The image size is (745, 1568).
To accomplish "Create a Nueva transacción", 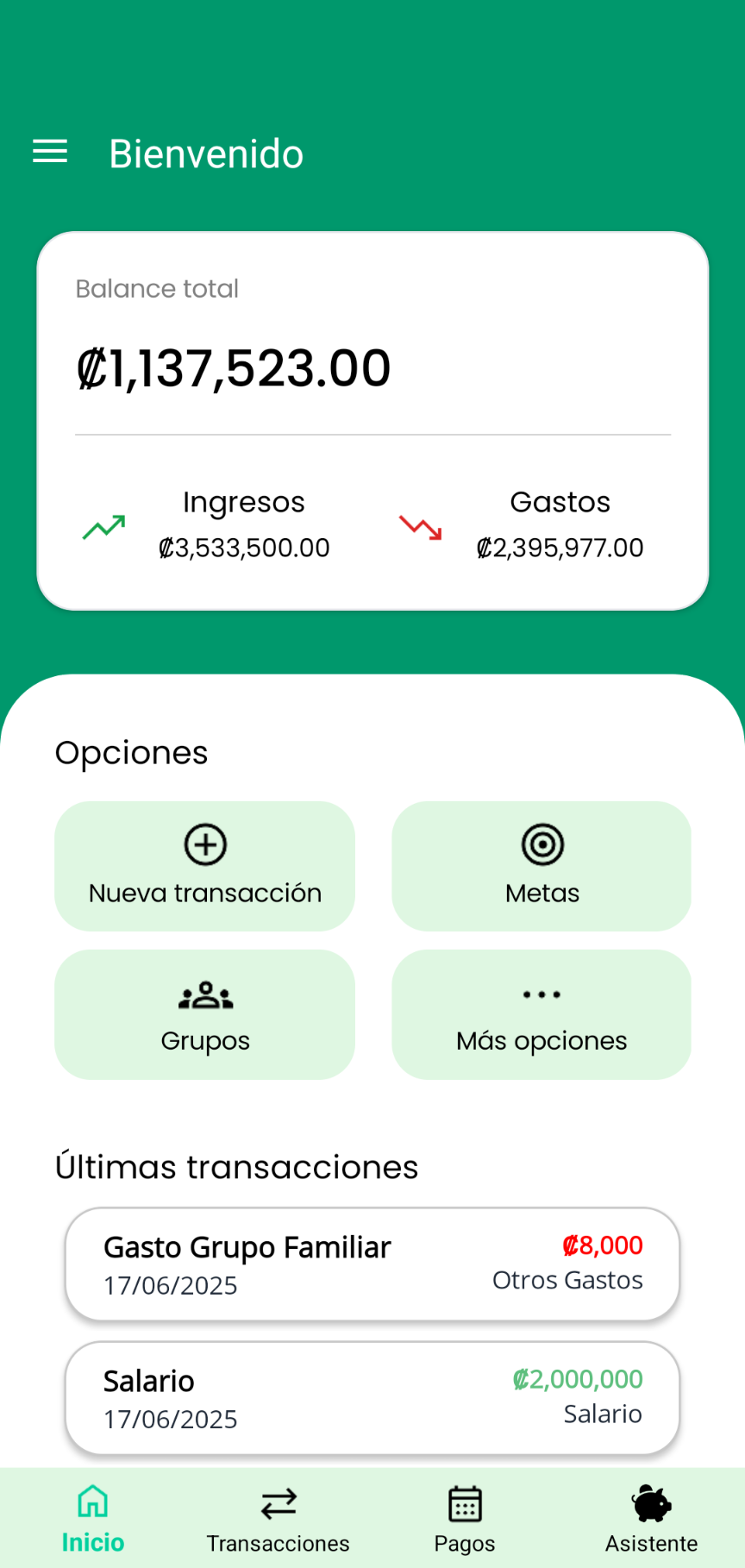I will click(205, 866).
